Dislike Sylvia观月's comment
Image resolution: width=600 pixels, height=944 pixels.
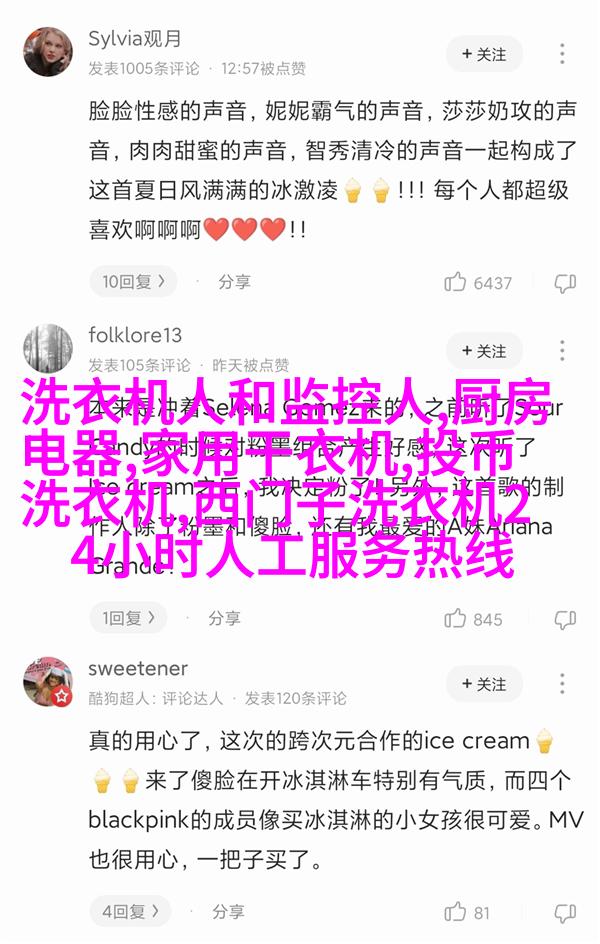[566, 283]
